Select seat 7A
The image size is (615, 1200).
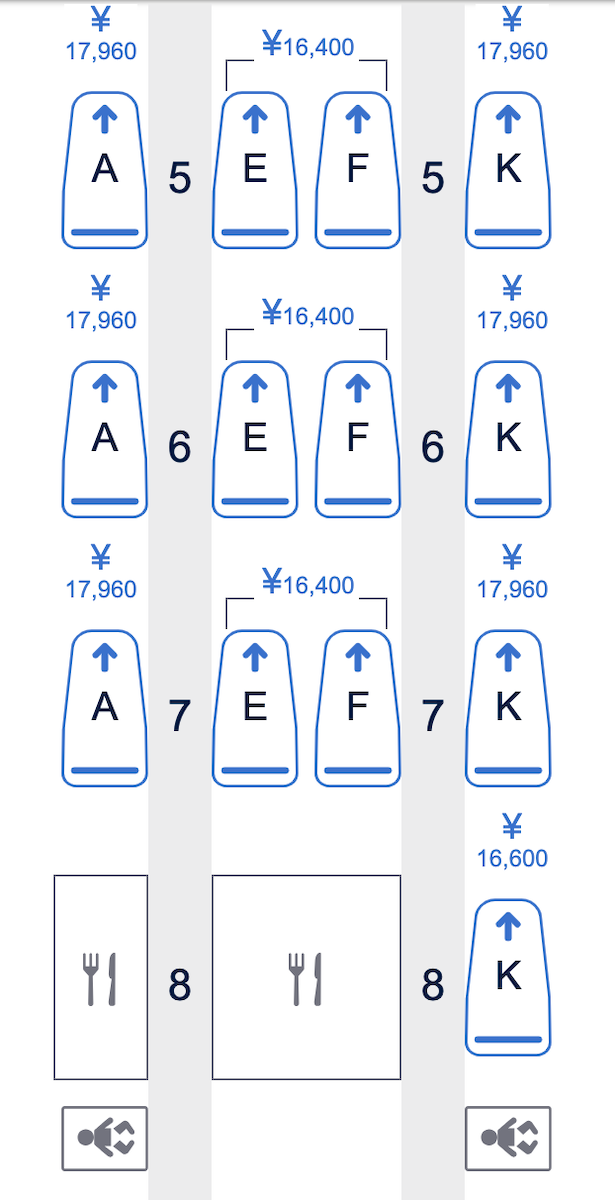(105, 708)
